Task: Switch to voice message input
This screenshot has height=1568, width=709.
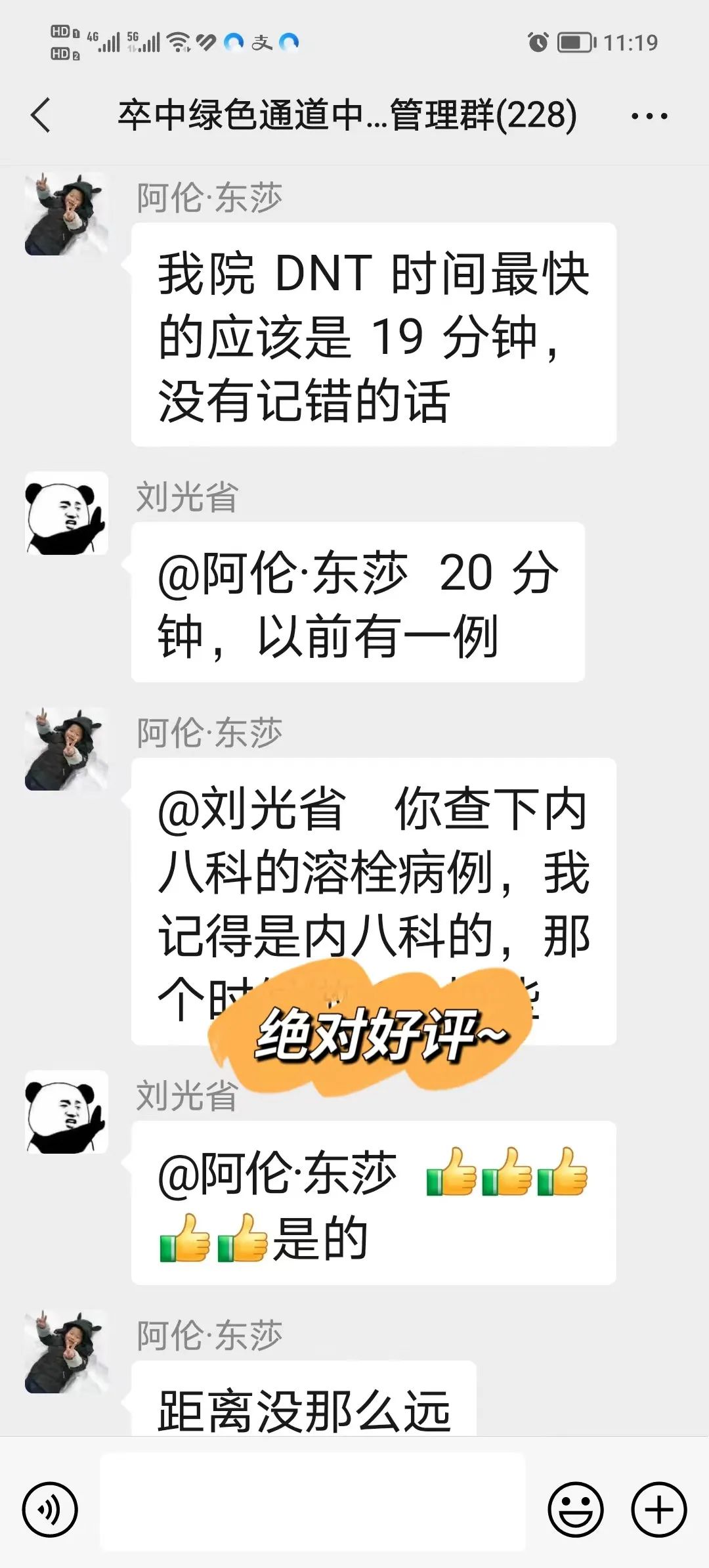Action: point(50,1509)
